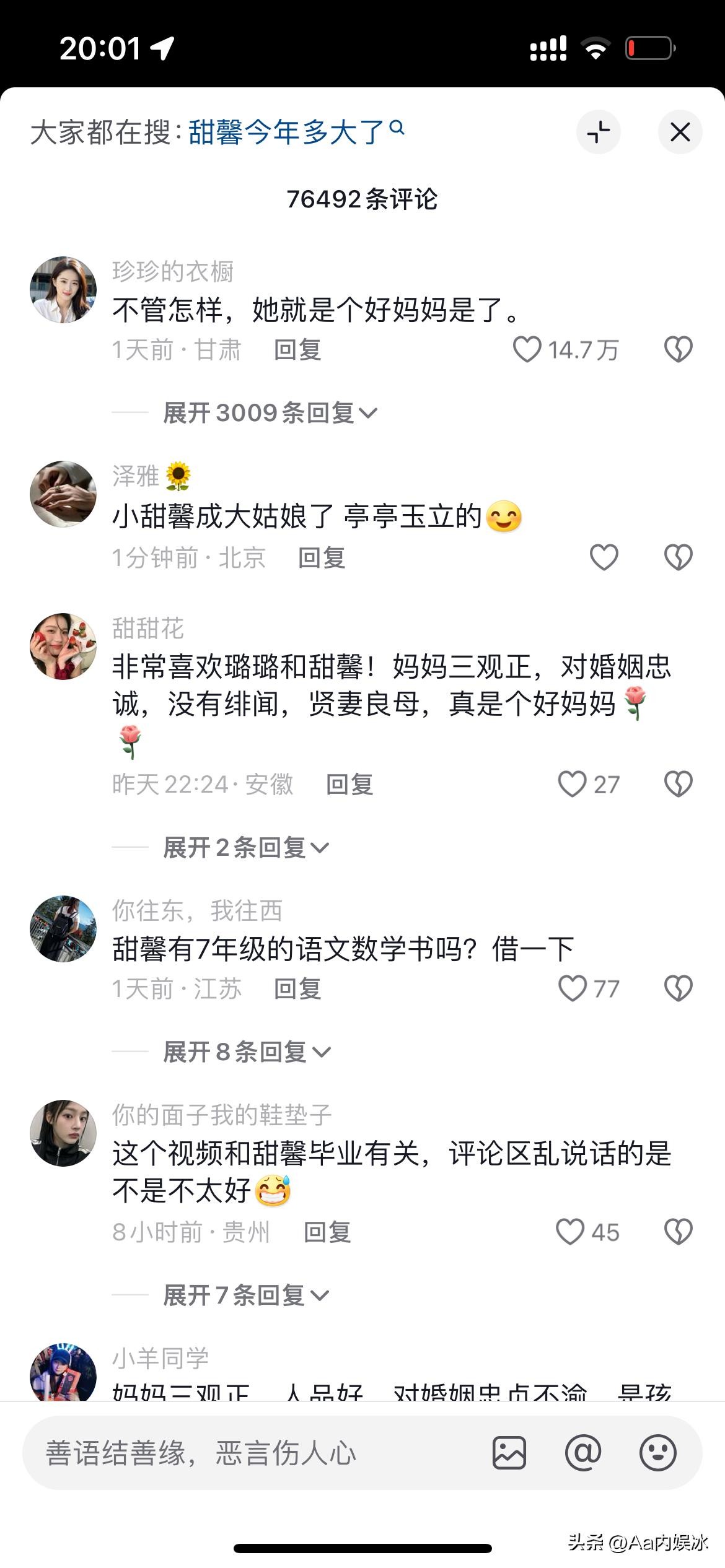Expand 2 replies under 甜甜花

(245, 848)
